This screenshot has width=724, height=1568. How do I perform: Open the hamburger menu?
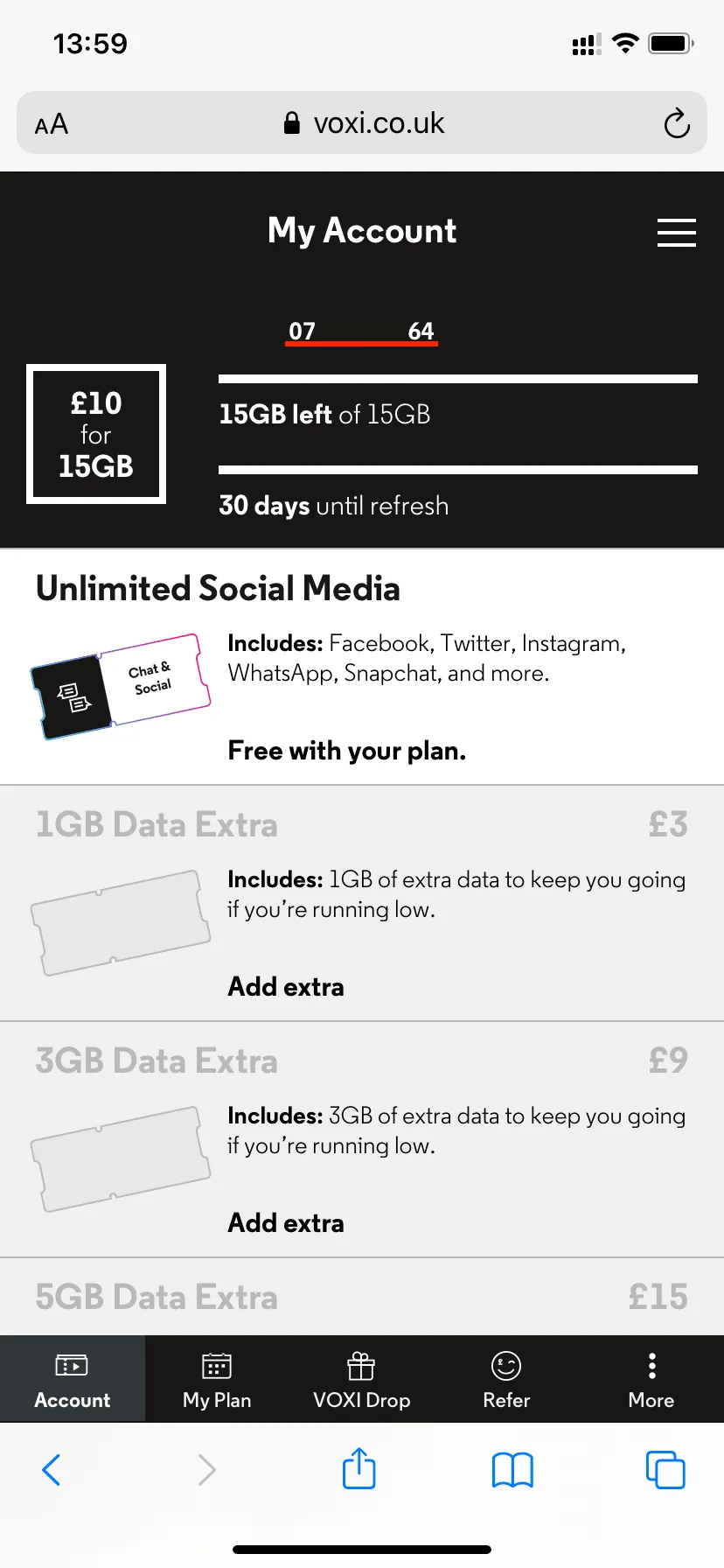[676, 233]
